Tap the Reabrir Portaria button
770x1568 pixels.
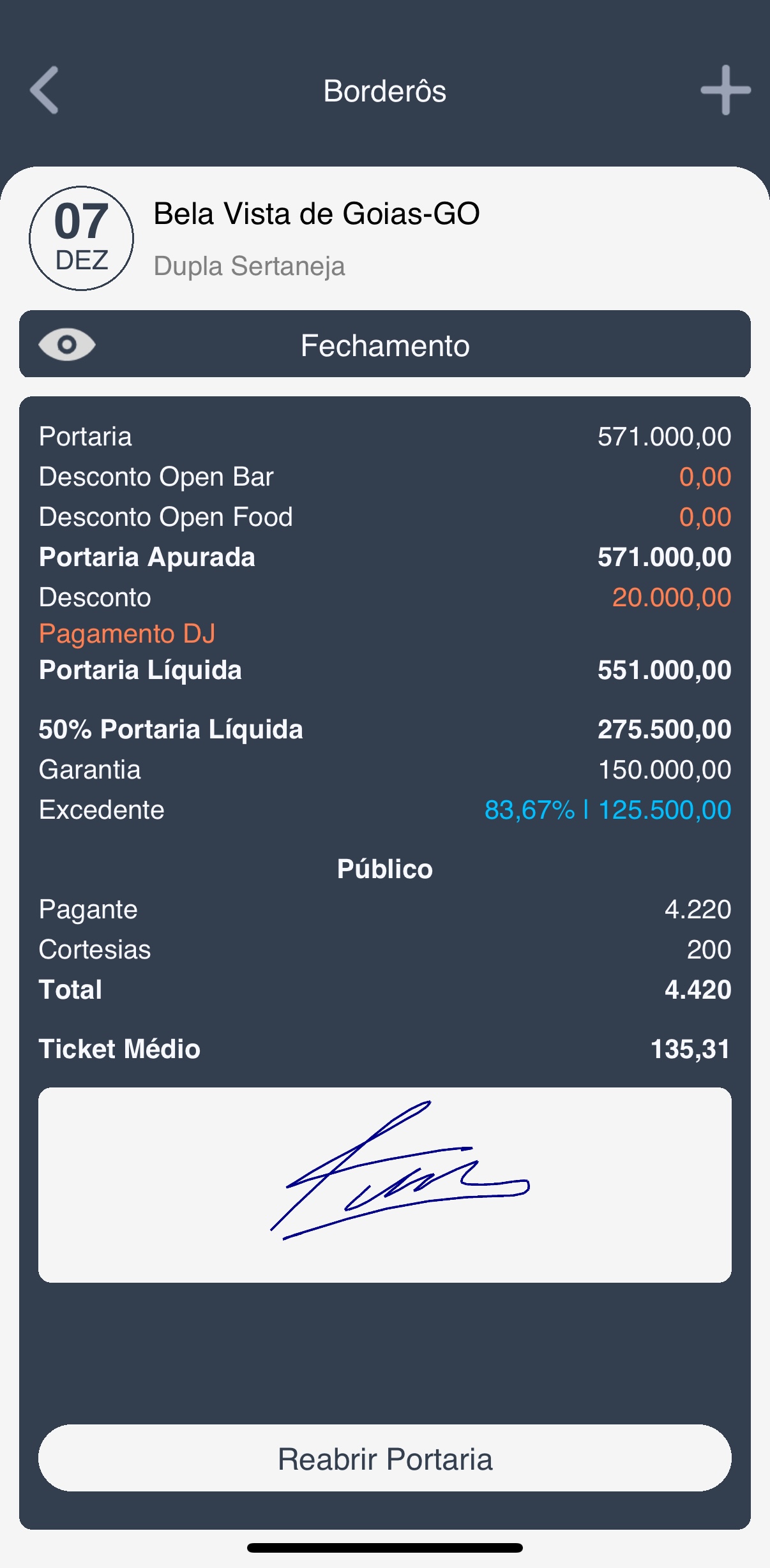point(384,1458)
